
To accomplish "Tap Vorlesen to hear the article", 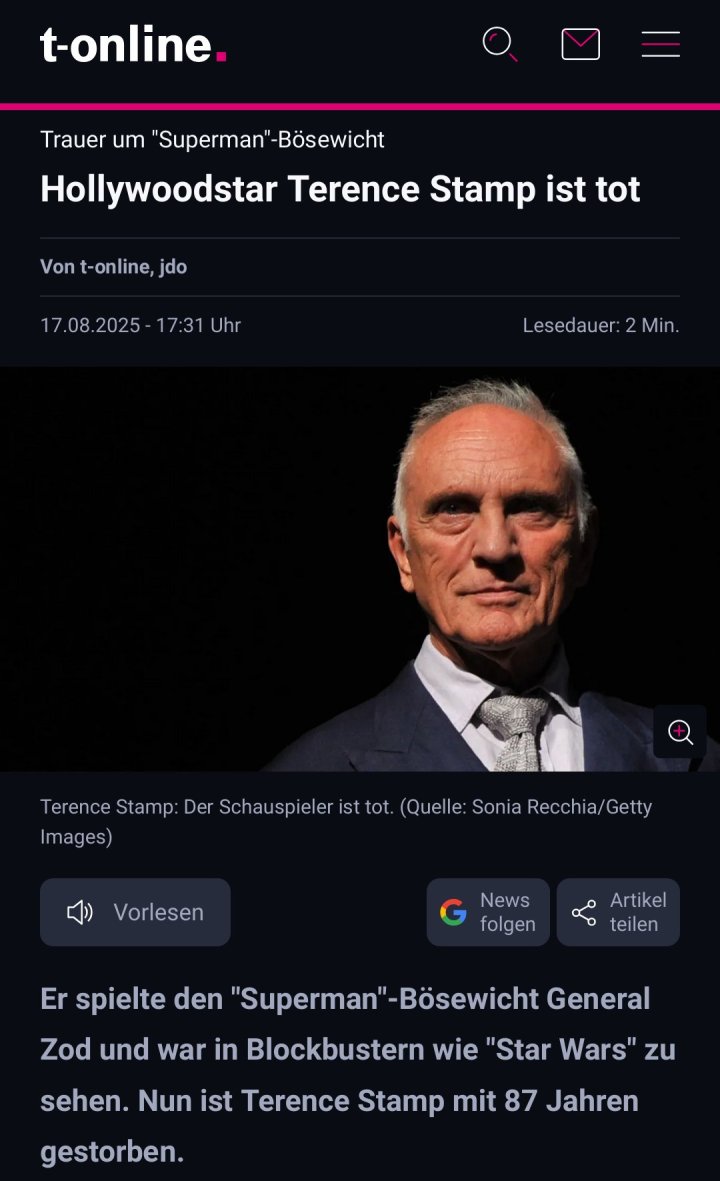I will pyautogui.click(x=135, y=912).
